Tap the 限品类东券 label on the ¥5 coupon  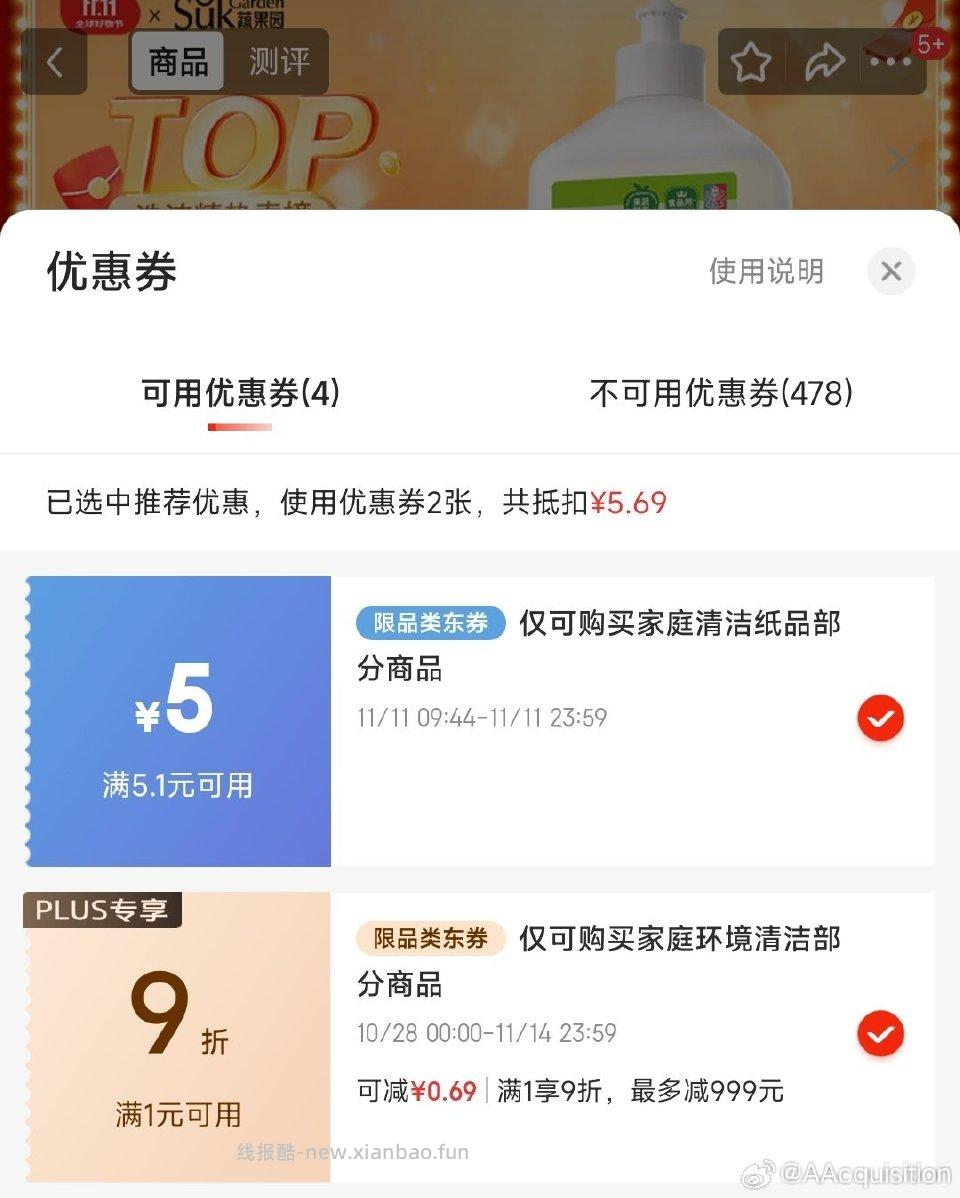point(430,623)
